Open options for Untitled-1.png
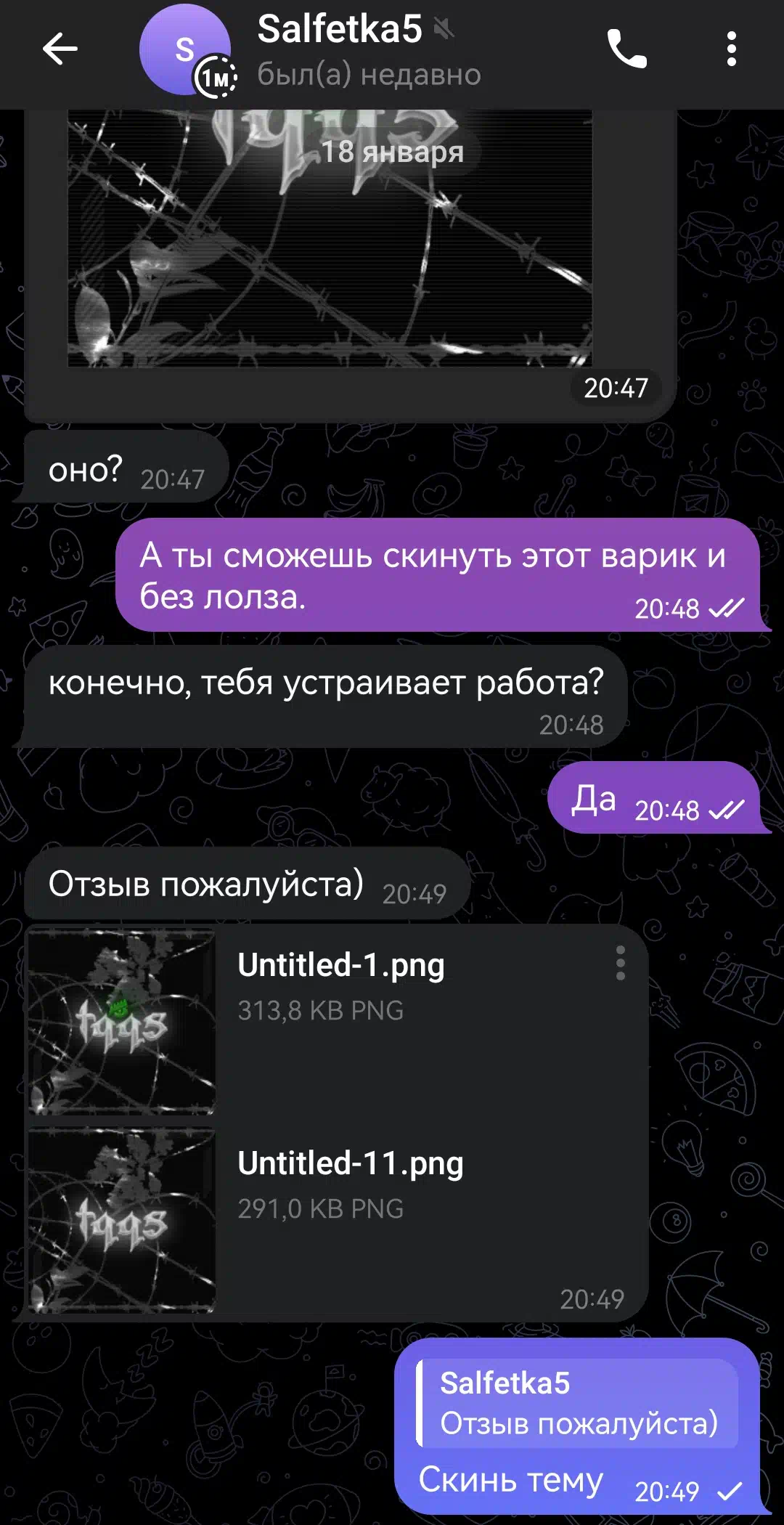Viewport: 784px width, 1525px height. click(x=620, y=963)
